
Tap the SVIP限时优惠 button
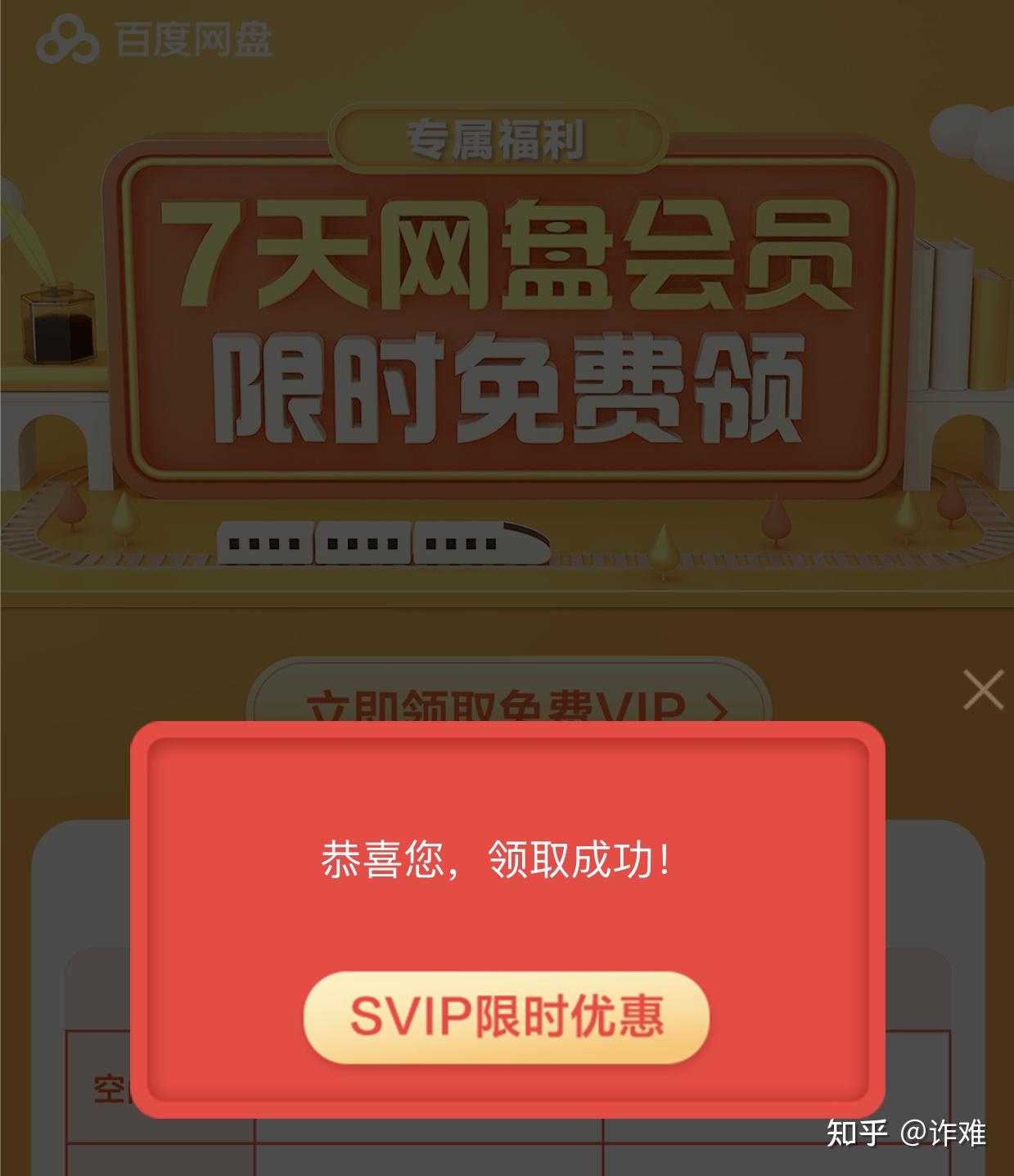(506, 1017)
